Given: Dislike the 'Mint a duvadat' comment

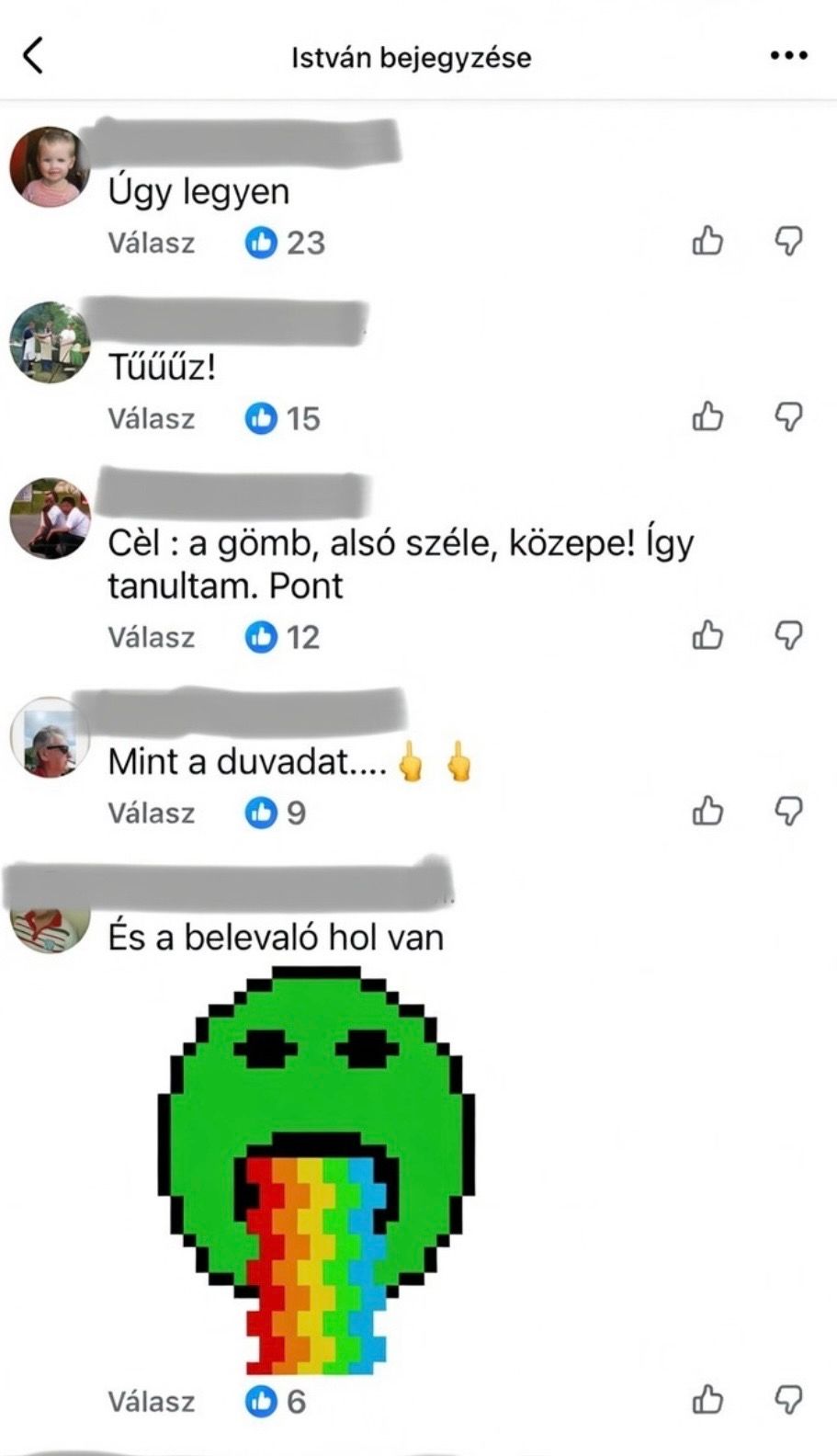Looking at the screenshot, I should coord(788,811).
